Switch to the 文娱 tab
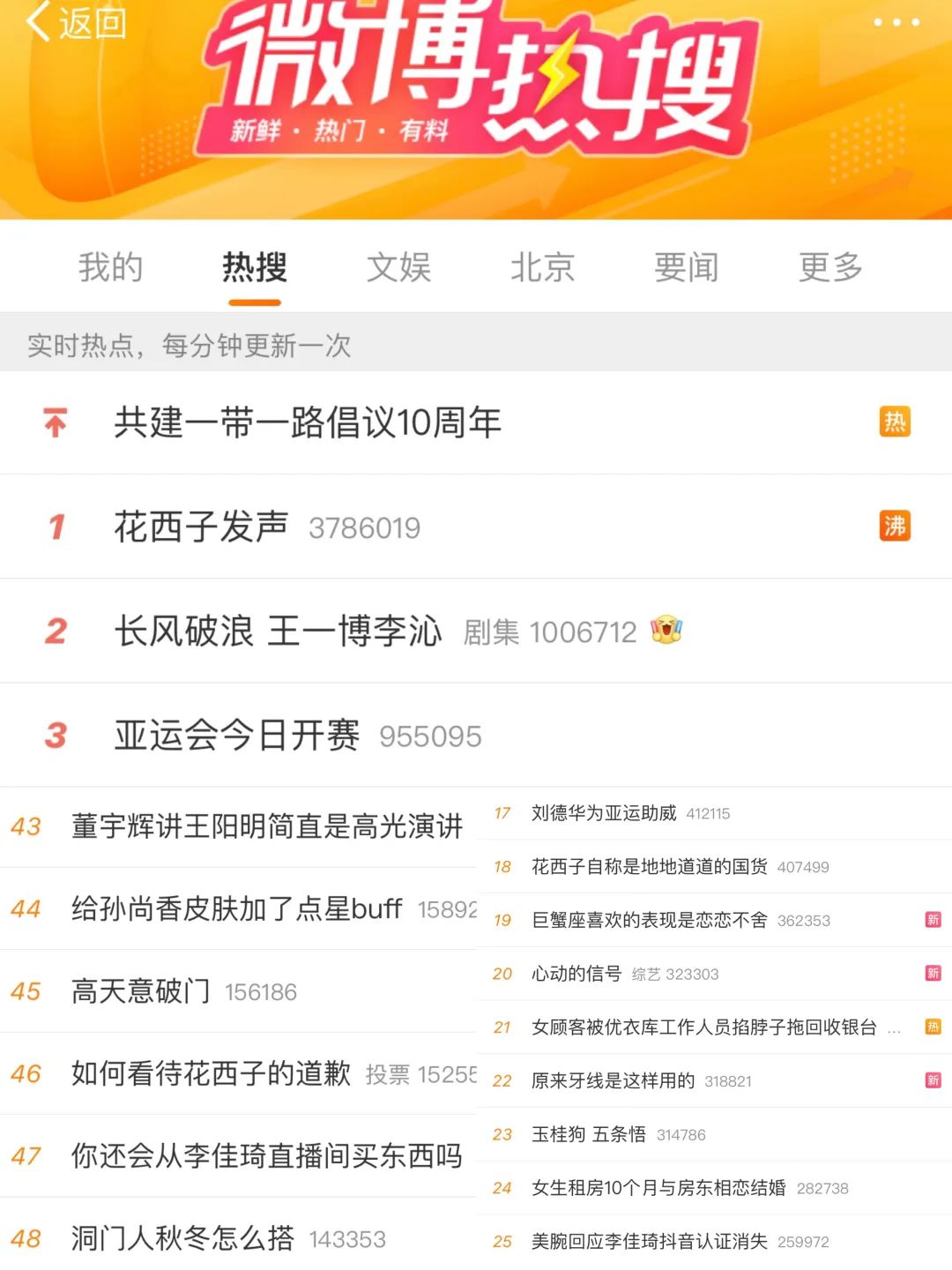The height and width of the screenshot is (1270, 952). [398, 267]
